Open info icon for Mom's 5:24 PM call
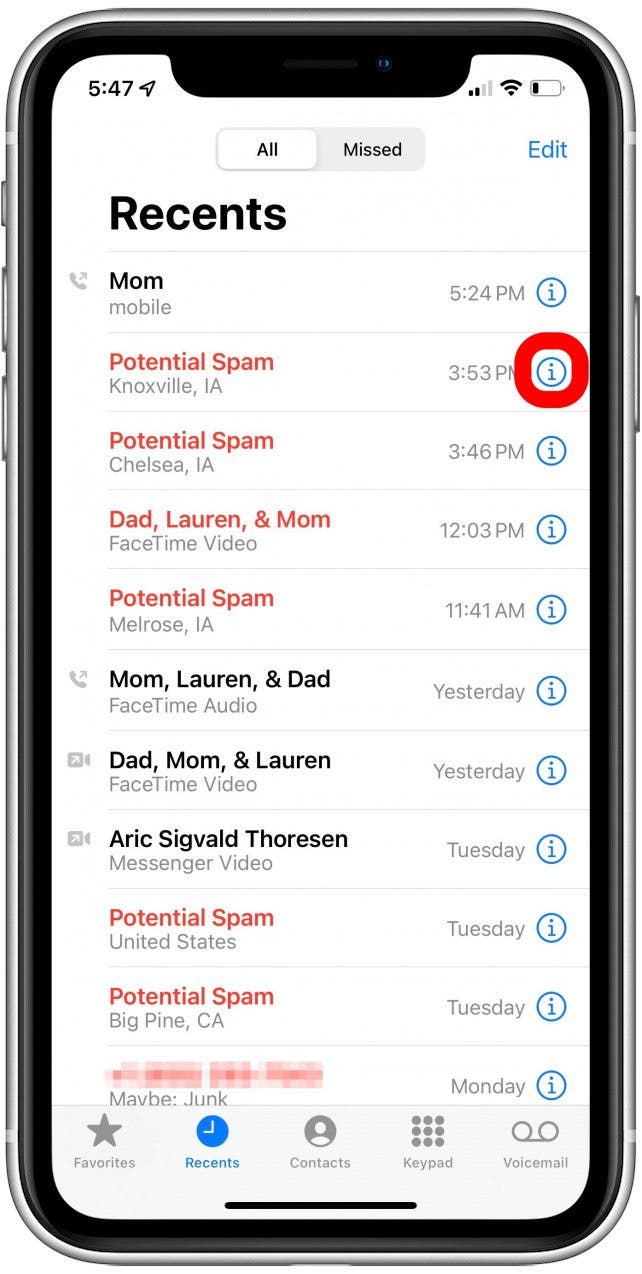 [551, 293]
